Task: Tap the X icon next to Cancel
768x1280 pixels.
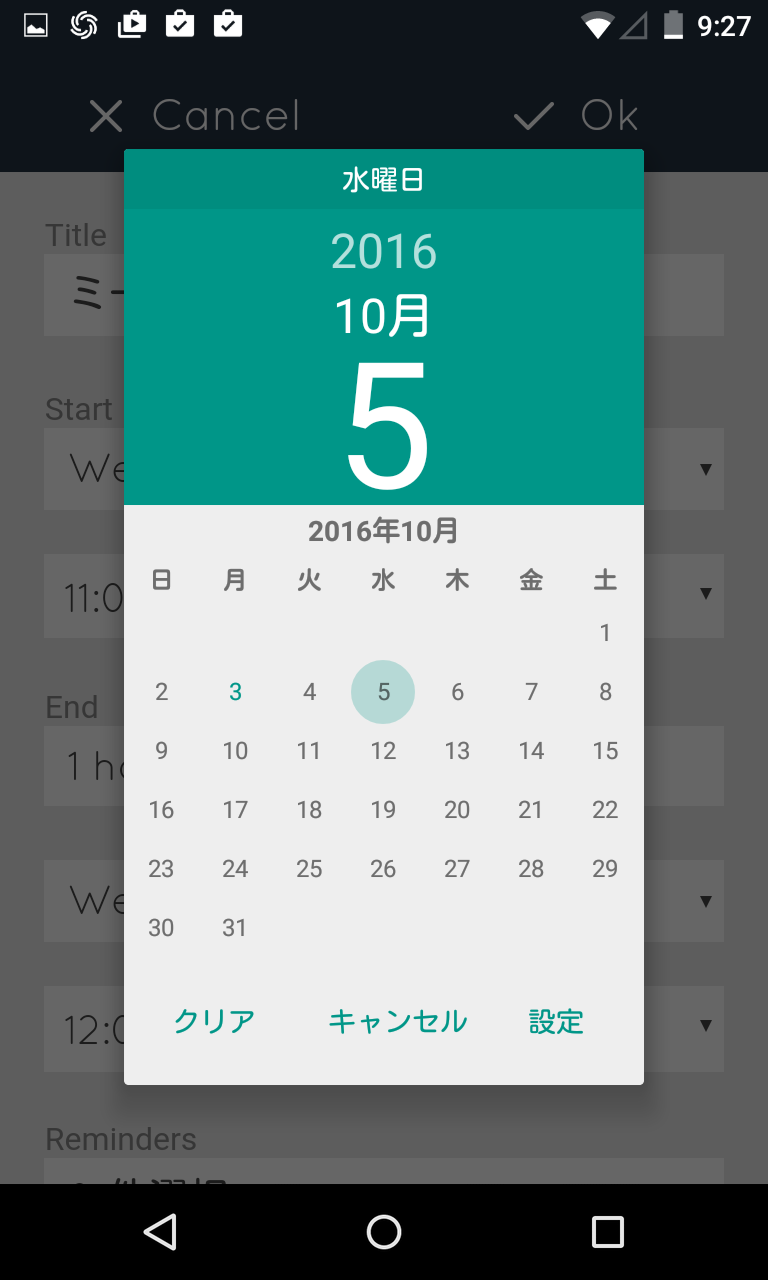Action: [105, 115]
